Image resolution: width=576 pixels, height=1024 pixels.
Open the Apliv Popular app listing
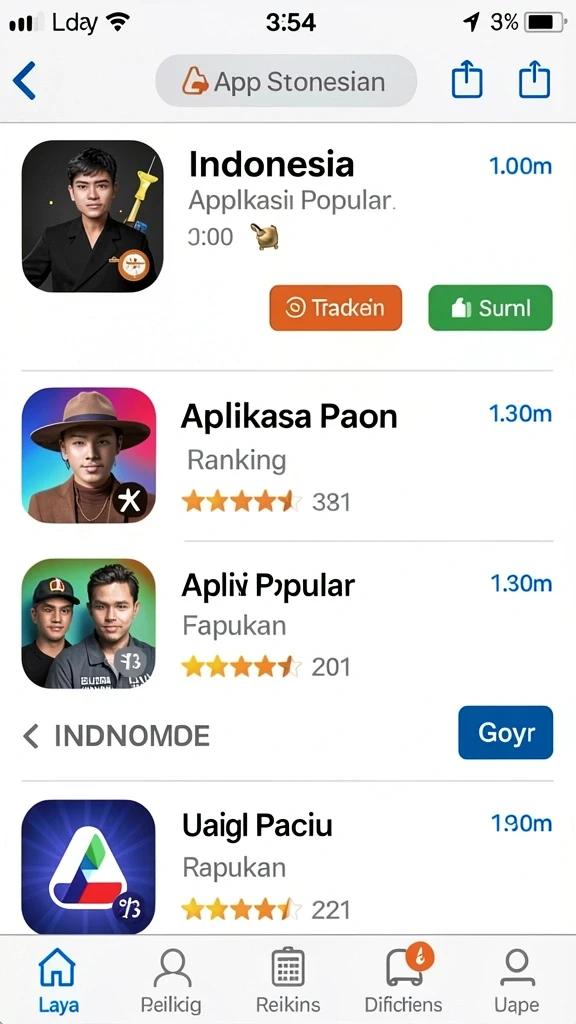click(287, 624)
